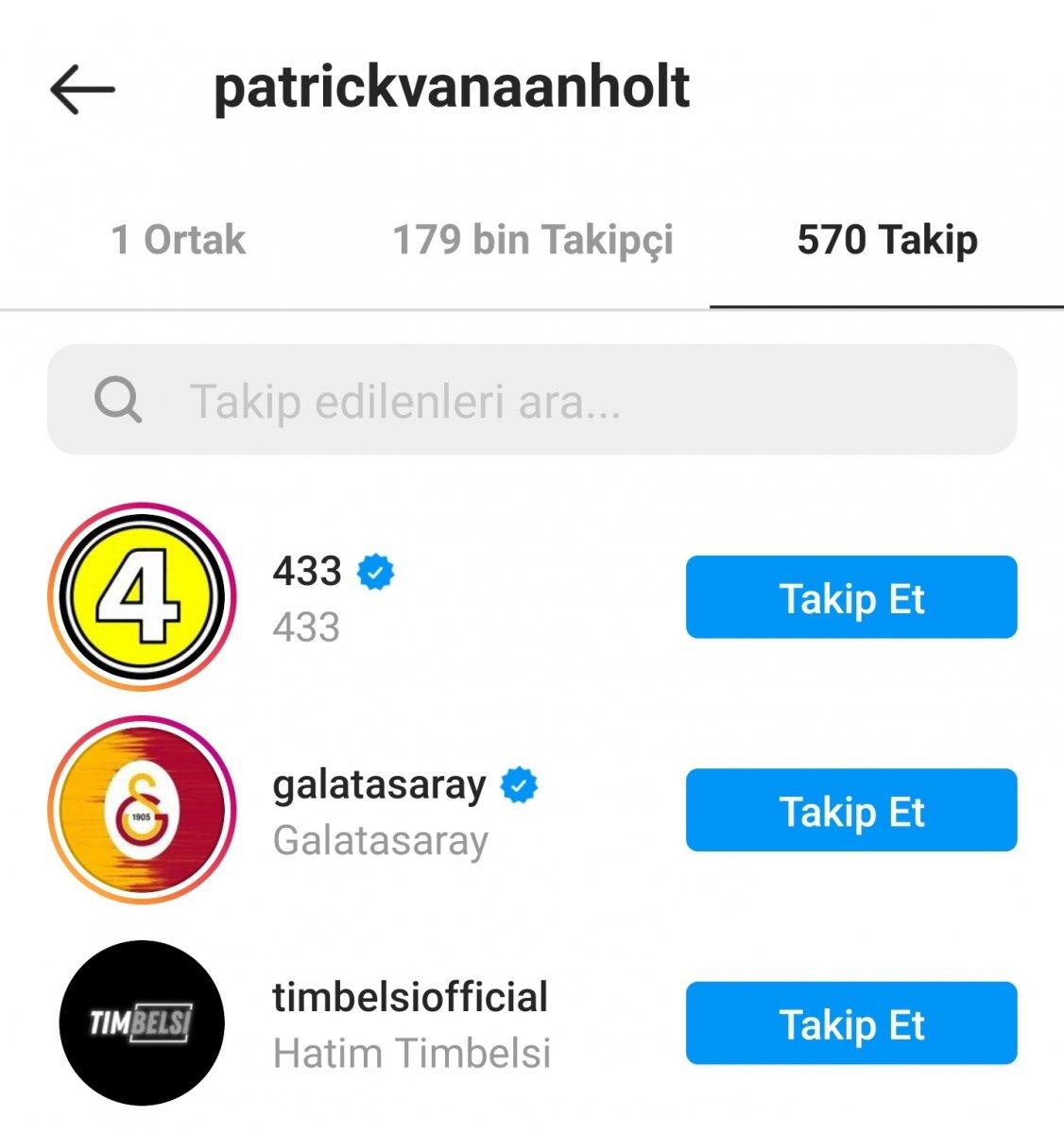Switch to the 1 Ortak tab
The width and height of the screenshot is (1064, 1134).
click(178, 240)
